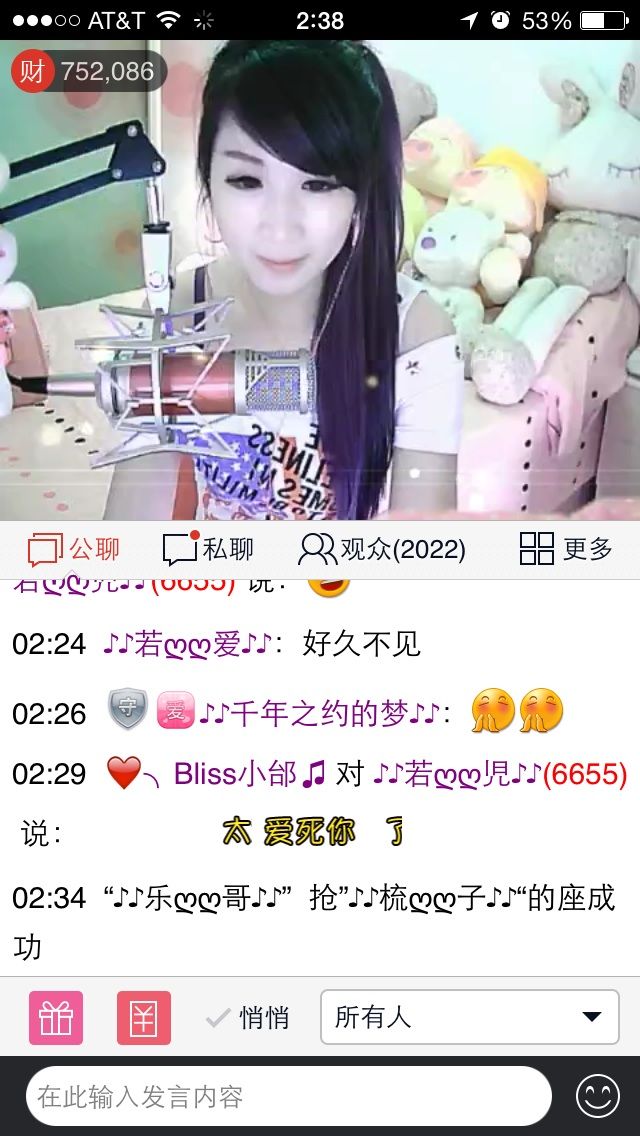Tap the 财 752,086 wealth badge
The image size is (640, 1136).
tap(88, 71)
